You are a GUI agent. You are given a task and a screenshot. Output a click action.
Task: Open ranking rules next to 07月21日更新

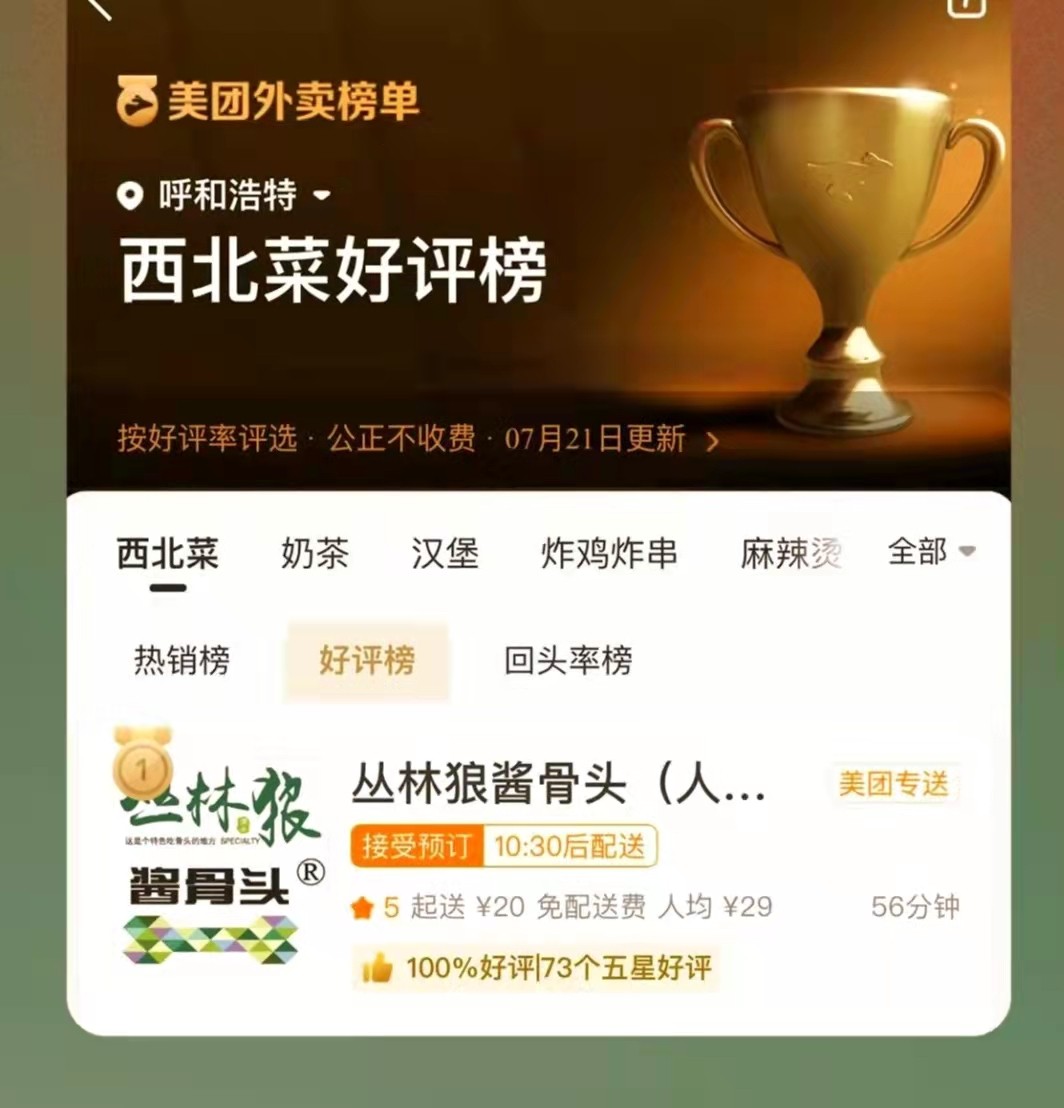pos(712,441)
